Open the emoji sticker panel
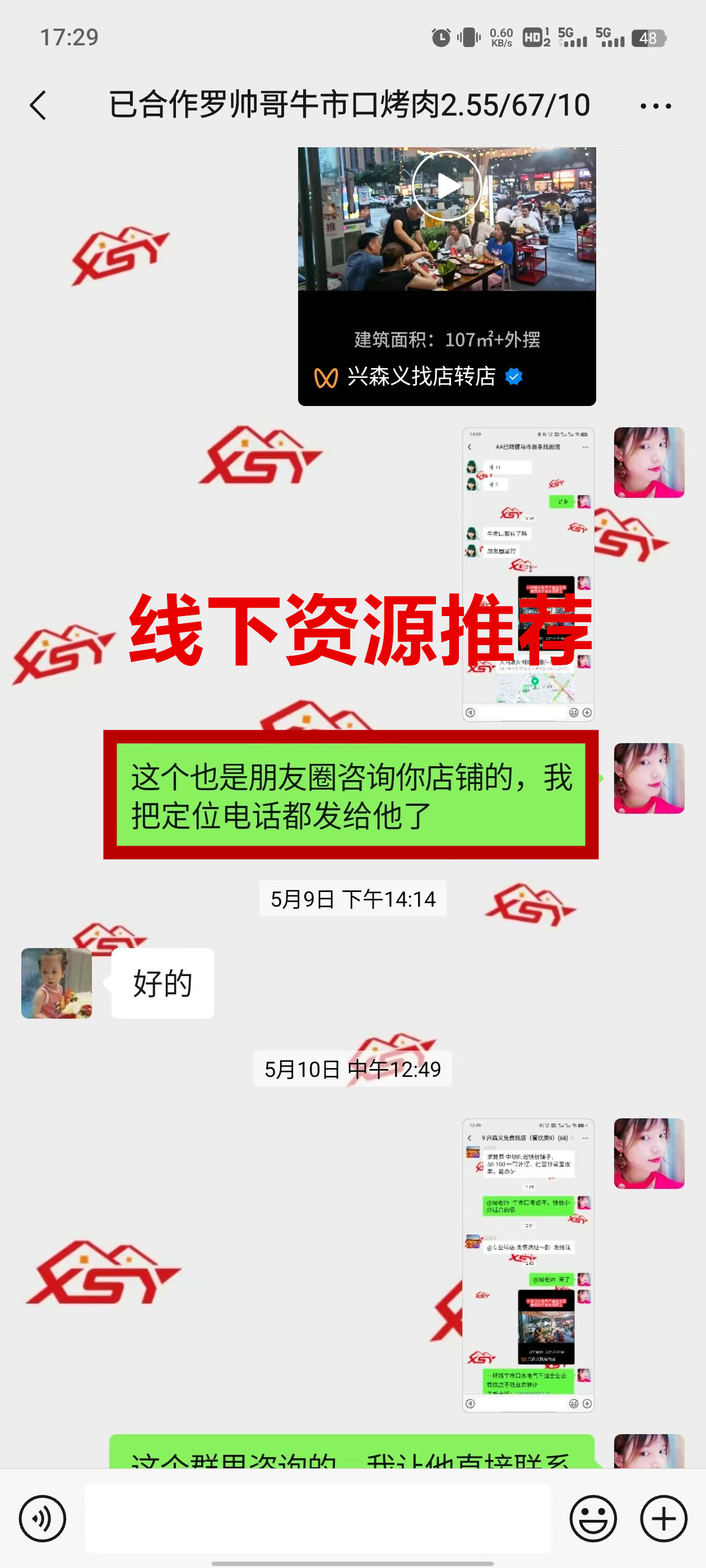The image size is (706, 1568). 592,1518
